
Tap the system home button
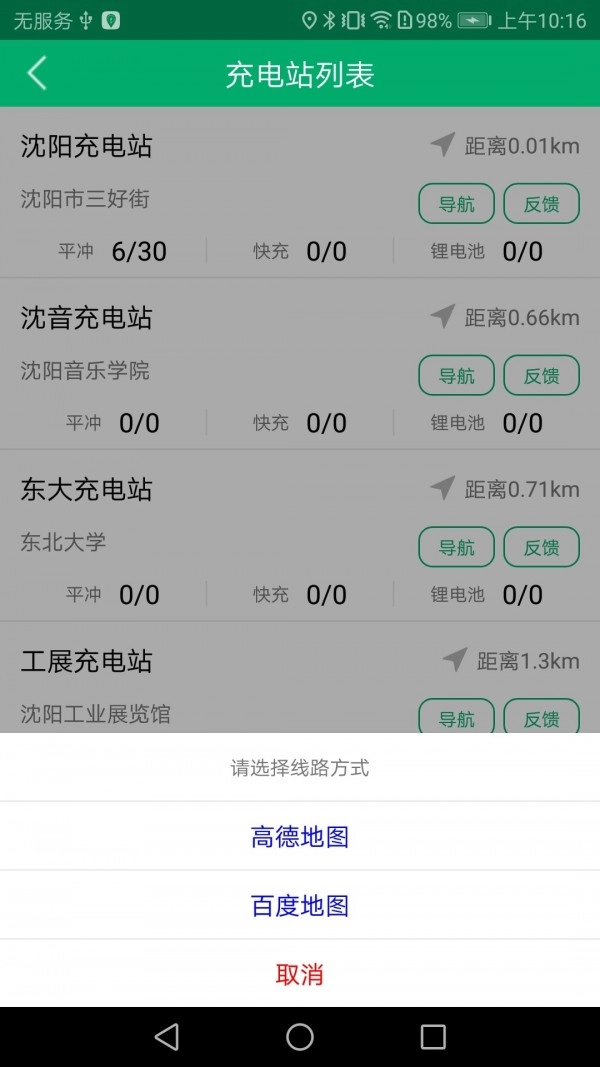click(x=300, y=1037)
